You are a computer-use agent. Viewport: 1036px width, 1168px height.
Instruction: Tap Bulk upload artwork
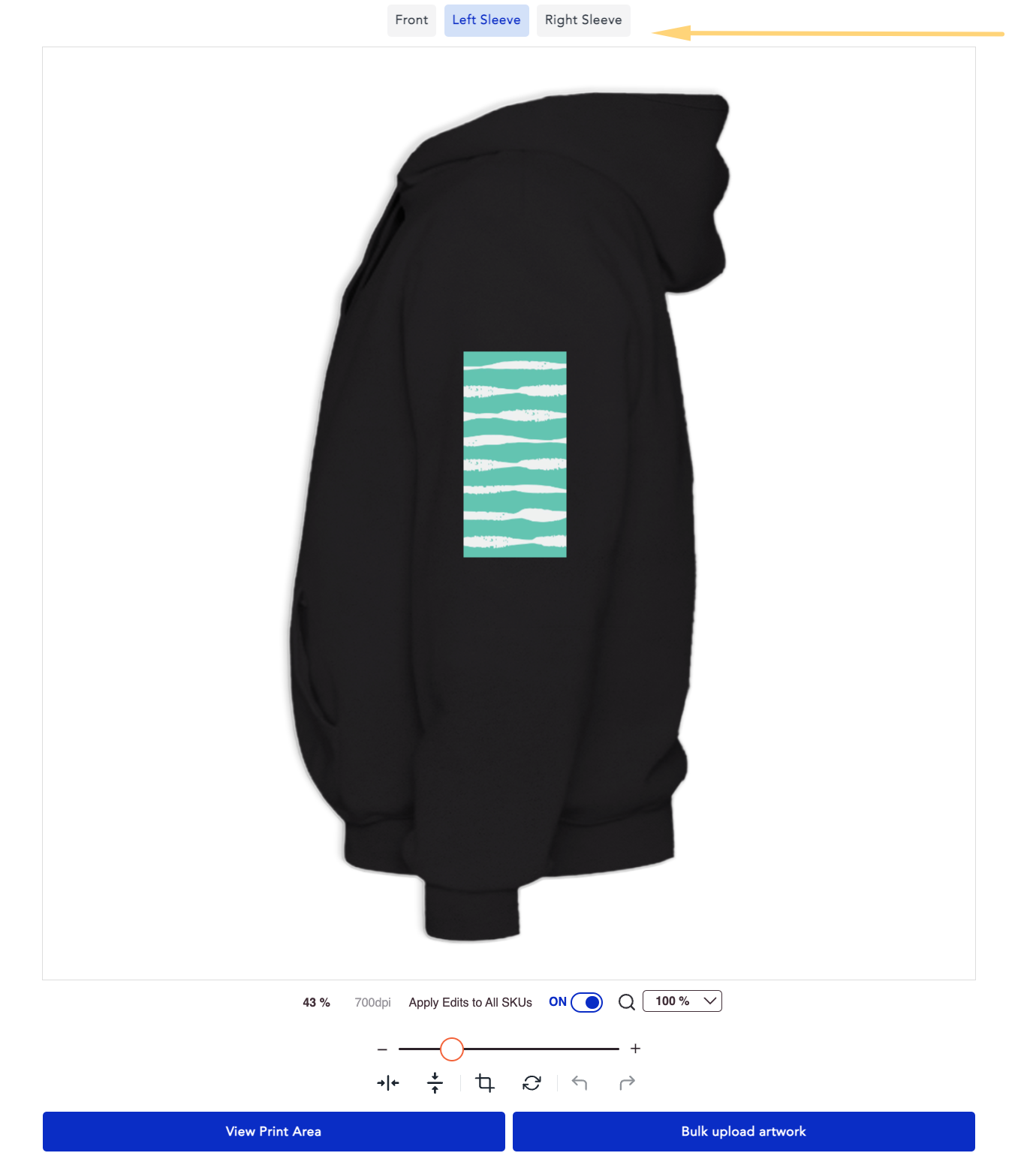coord(743,1131)
